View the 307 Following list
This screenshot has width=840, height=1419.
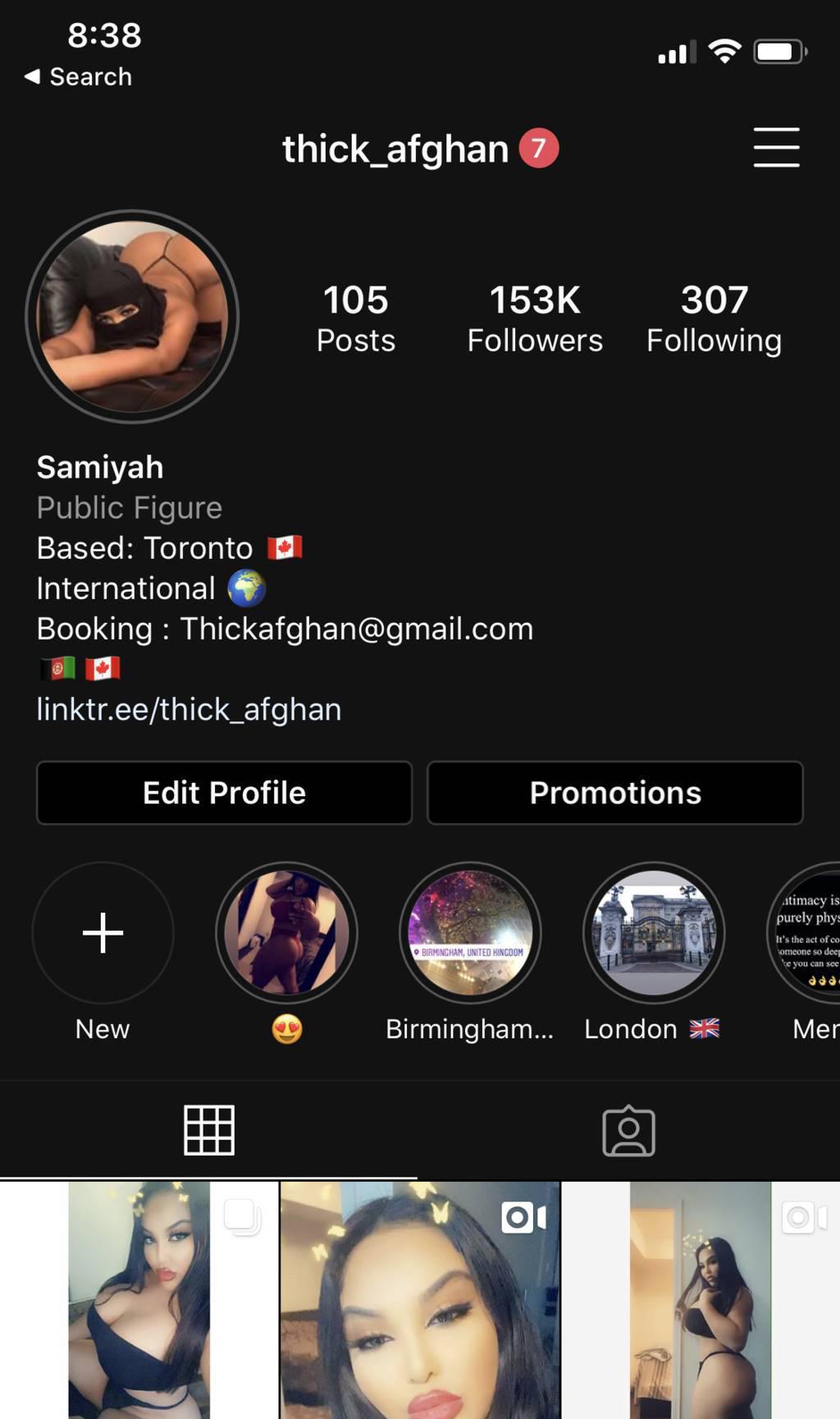tap(714, 319)
